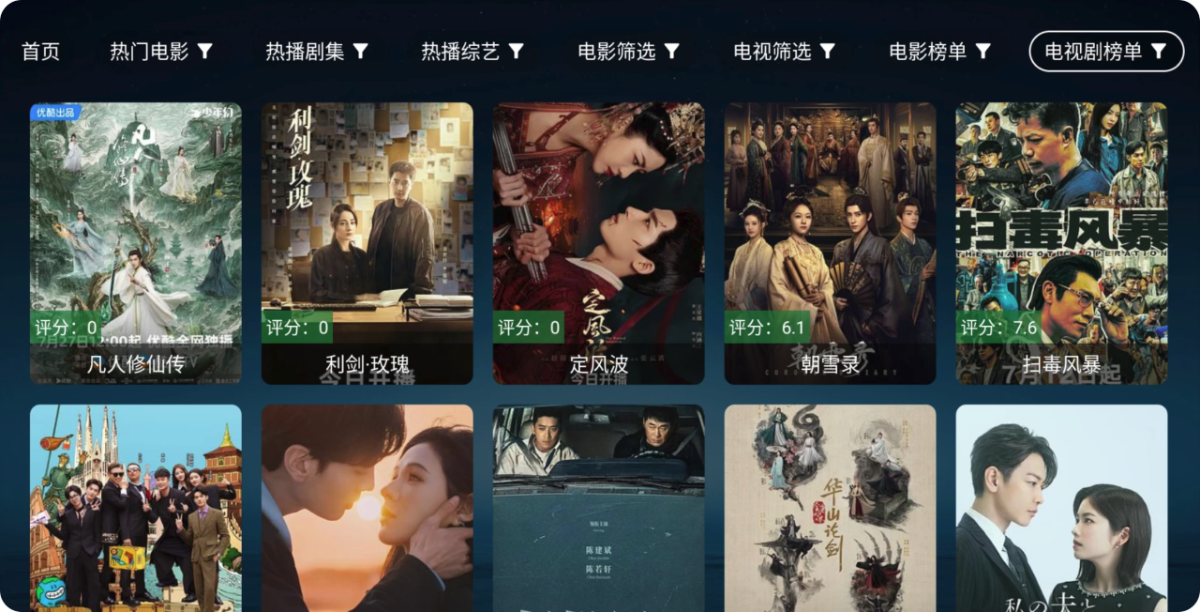Open the 电影筛选 filter tab
Screen dimensions: 1200x612
(x=629, y=52)
